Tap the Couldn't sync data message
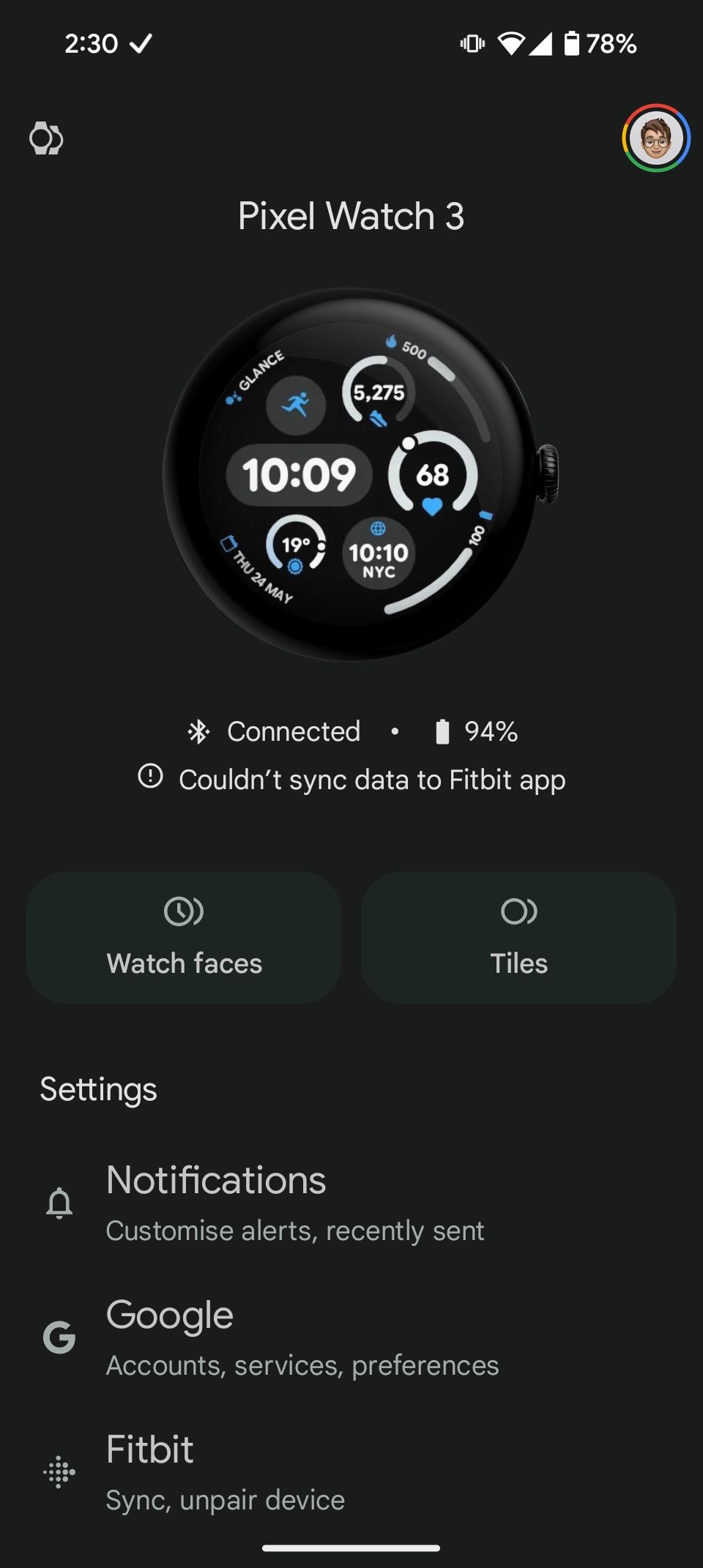Viewport: 703px width, 1568px height. click(371, 779)
